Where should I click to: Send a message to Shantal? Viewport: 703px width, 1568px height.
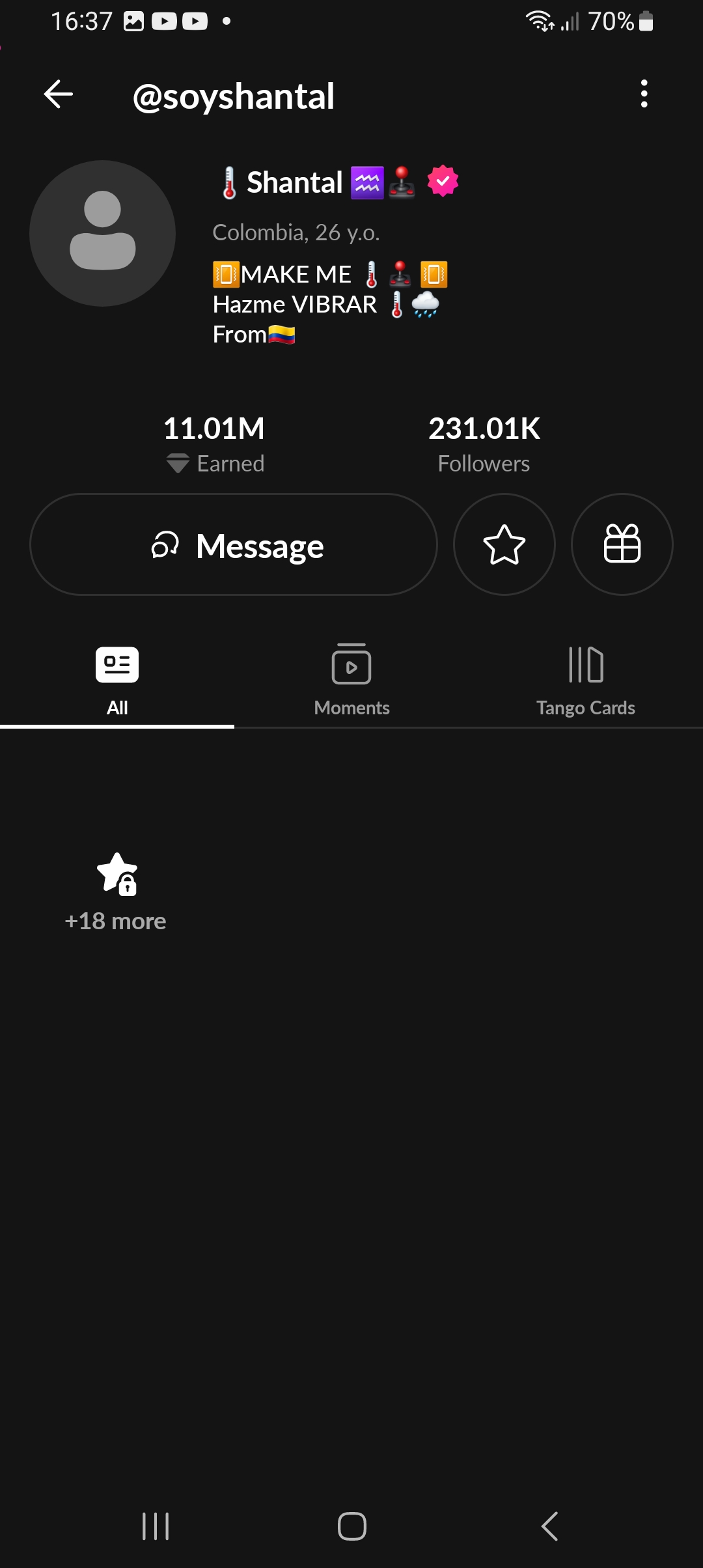(234, 544)
